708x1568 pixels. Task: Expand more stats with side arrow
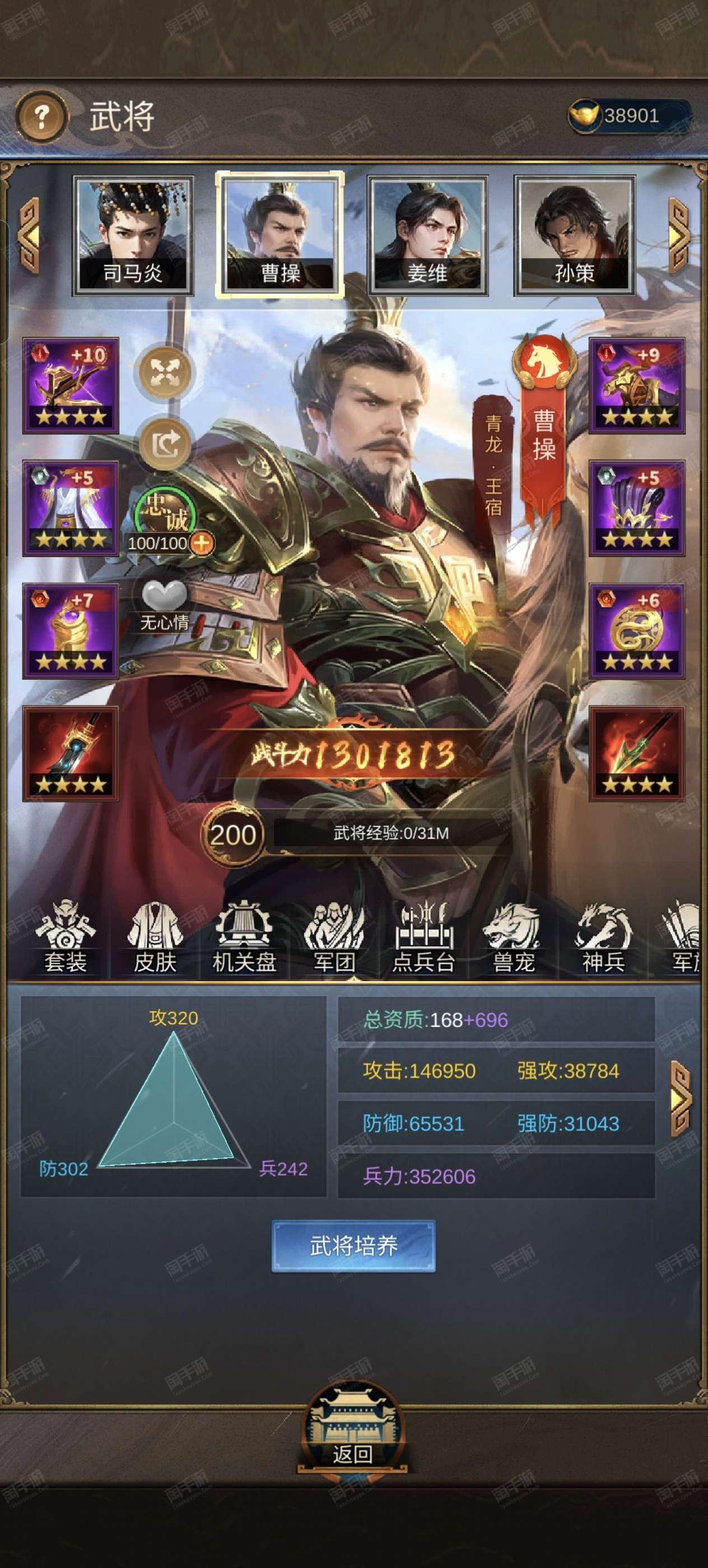pos(681,1099)
